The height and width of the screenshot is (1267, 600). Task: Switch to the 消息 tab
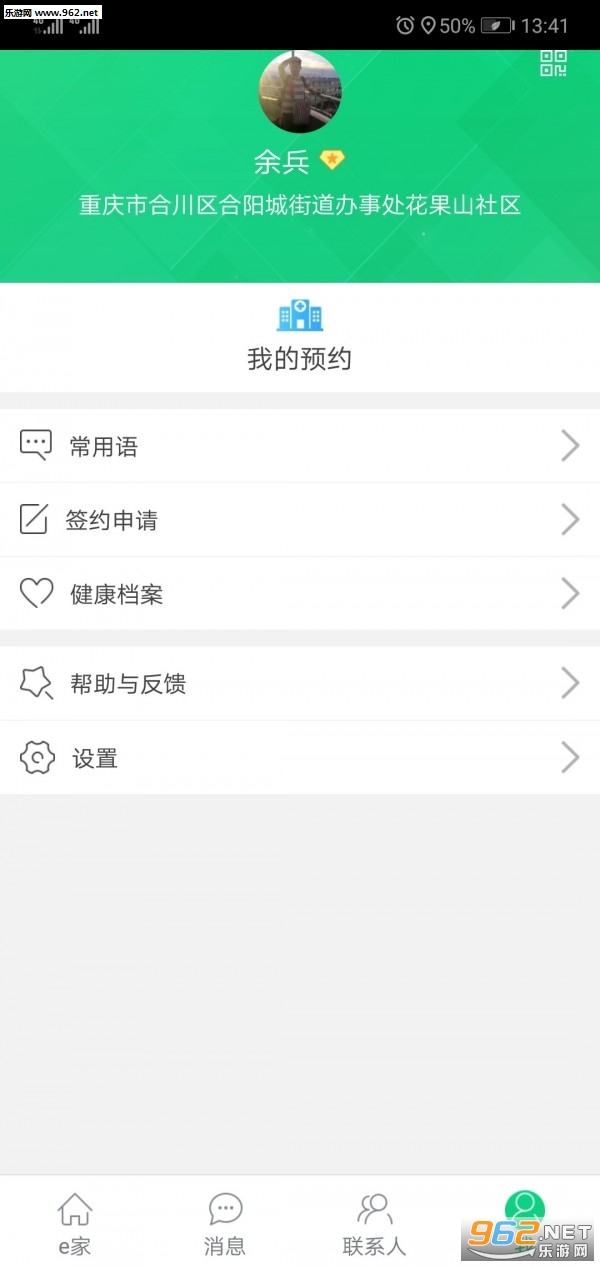pyautogui.click(x=225, y=1223)
